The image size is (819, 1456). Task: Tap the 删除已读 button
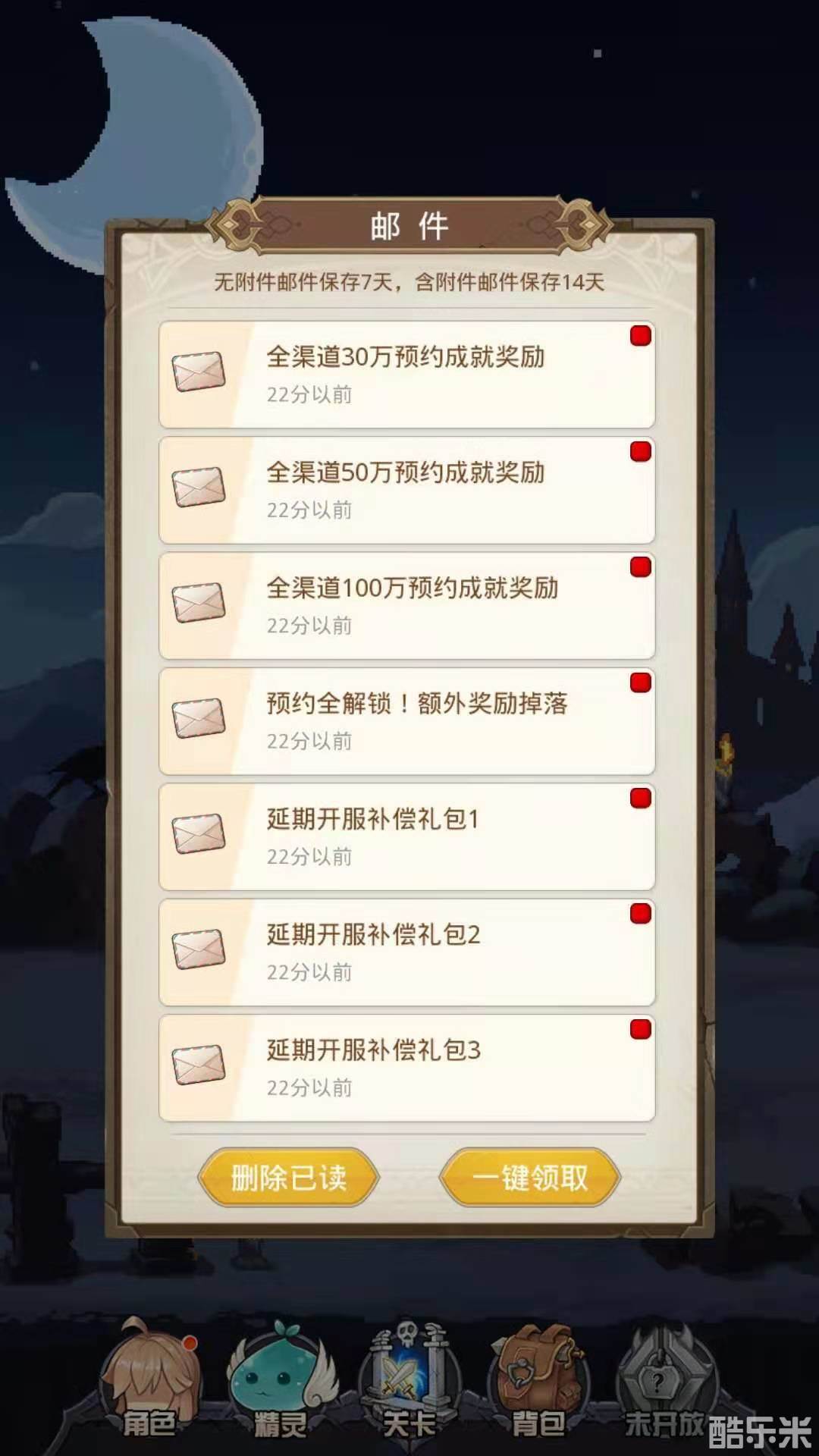(289, 1178)
